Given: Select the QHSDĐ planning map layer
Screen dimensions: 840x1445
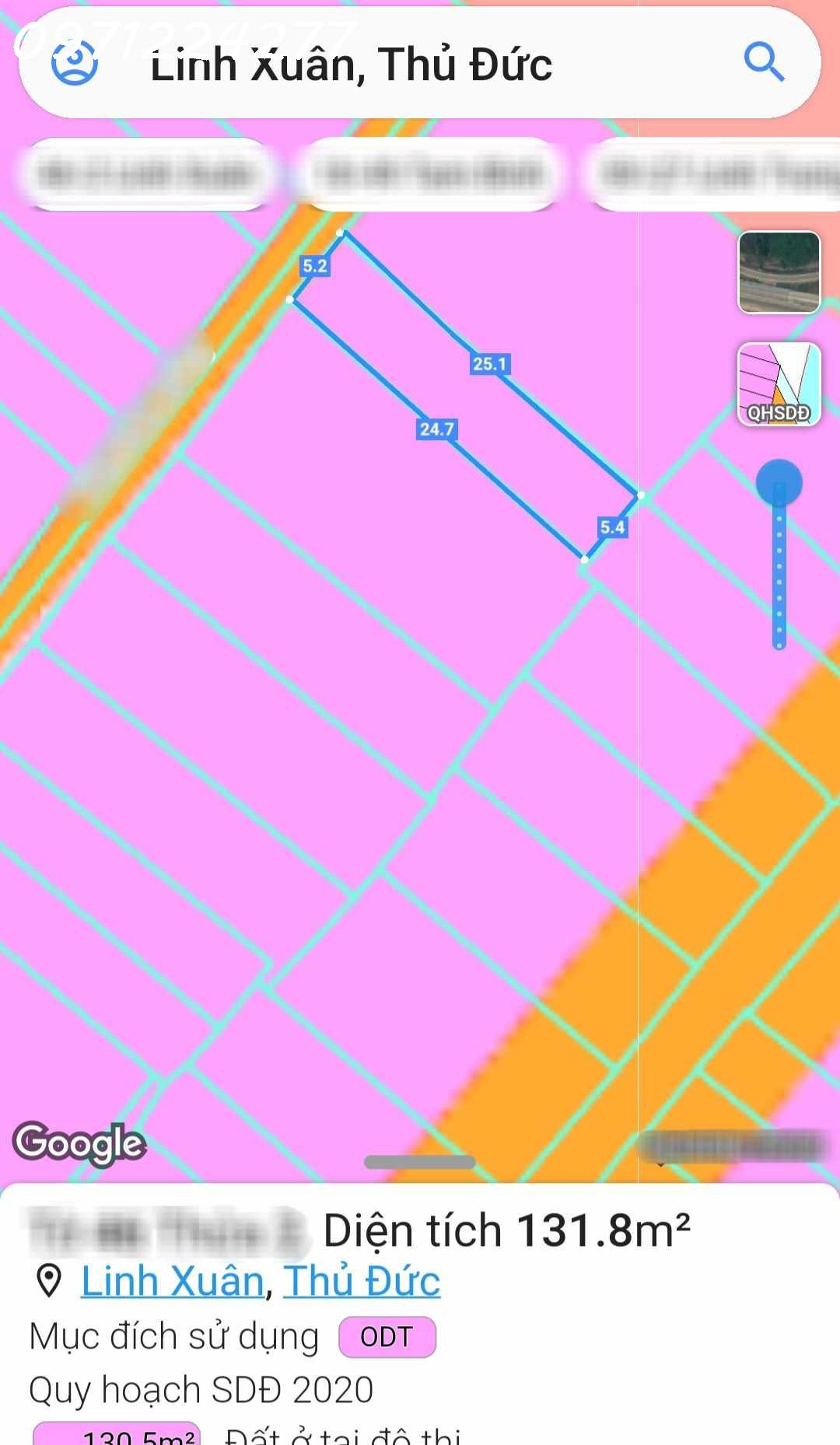Looking at the screenshot, I should pos(779,384).
